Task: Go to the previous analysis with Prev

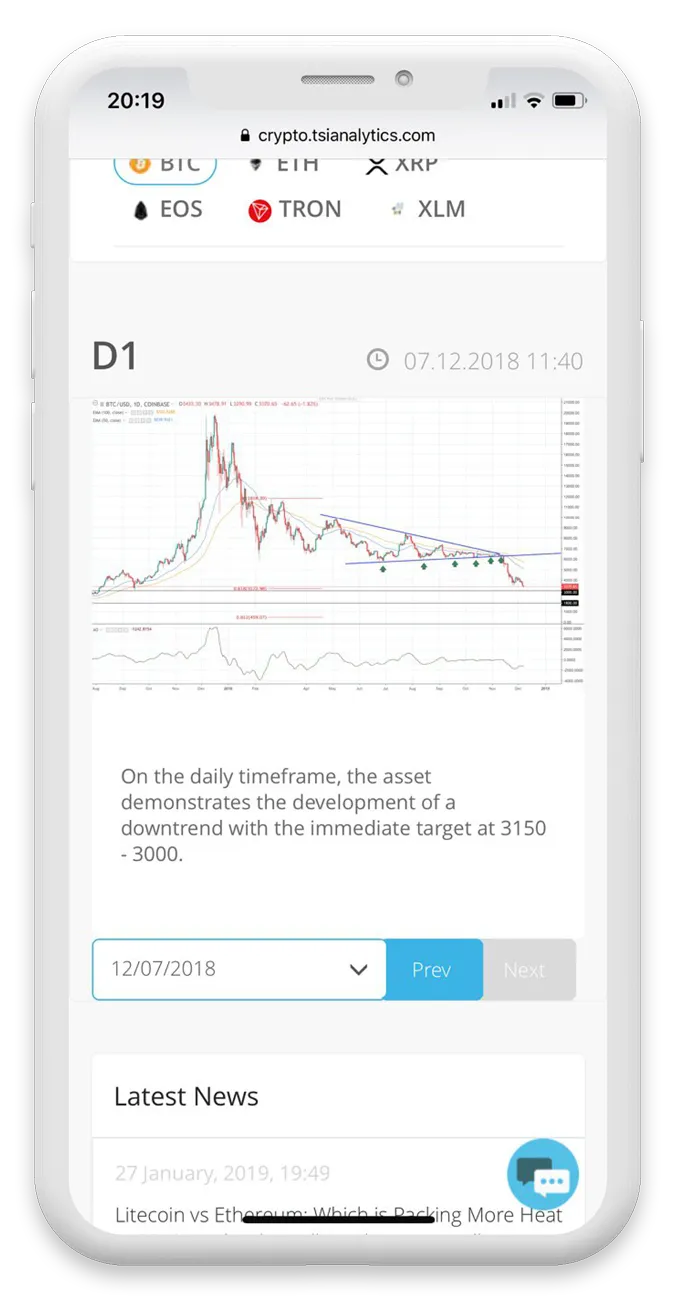Action: 432,970
